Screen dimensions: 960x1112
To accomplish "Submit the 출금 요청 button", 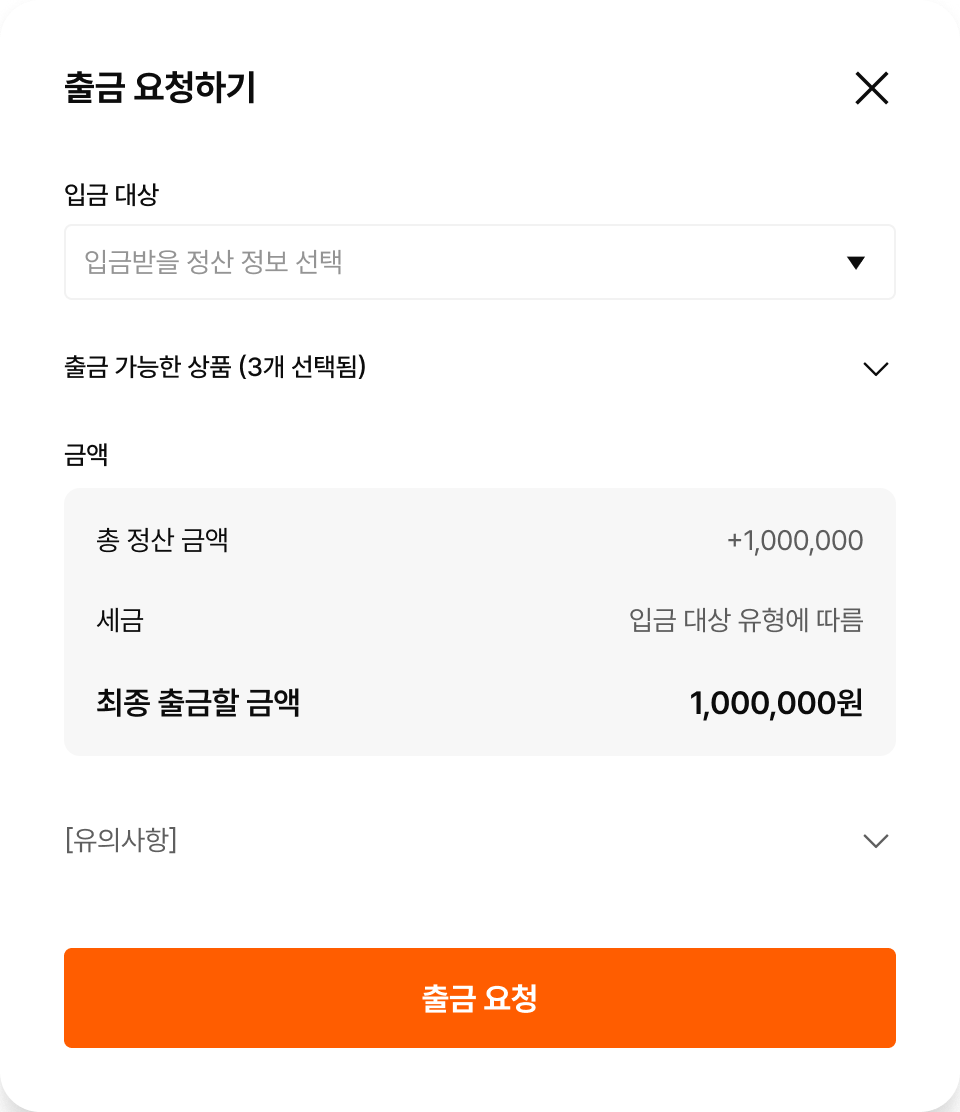I will pos(479,998).
